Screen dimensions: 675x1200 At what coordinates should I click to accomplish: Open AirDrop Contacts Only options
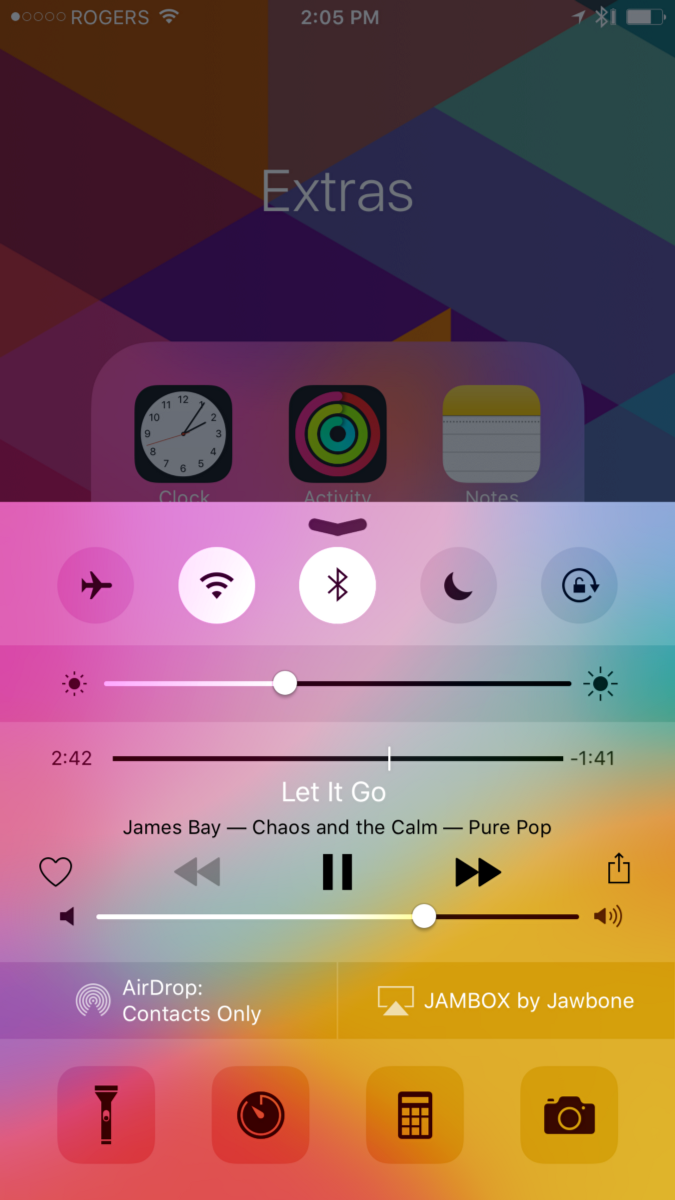(168, 1001)
